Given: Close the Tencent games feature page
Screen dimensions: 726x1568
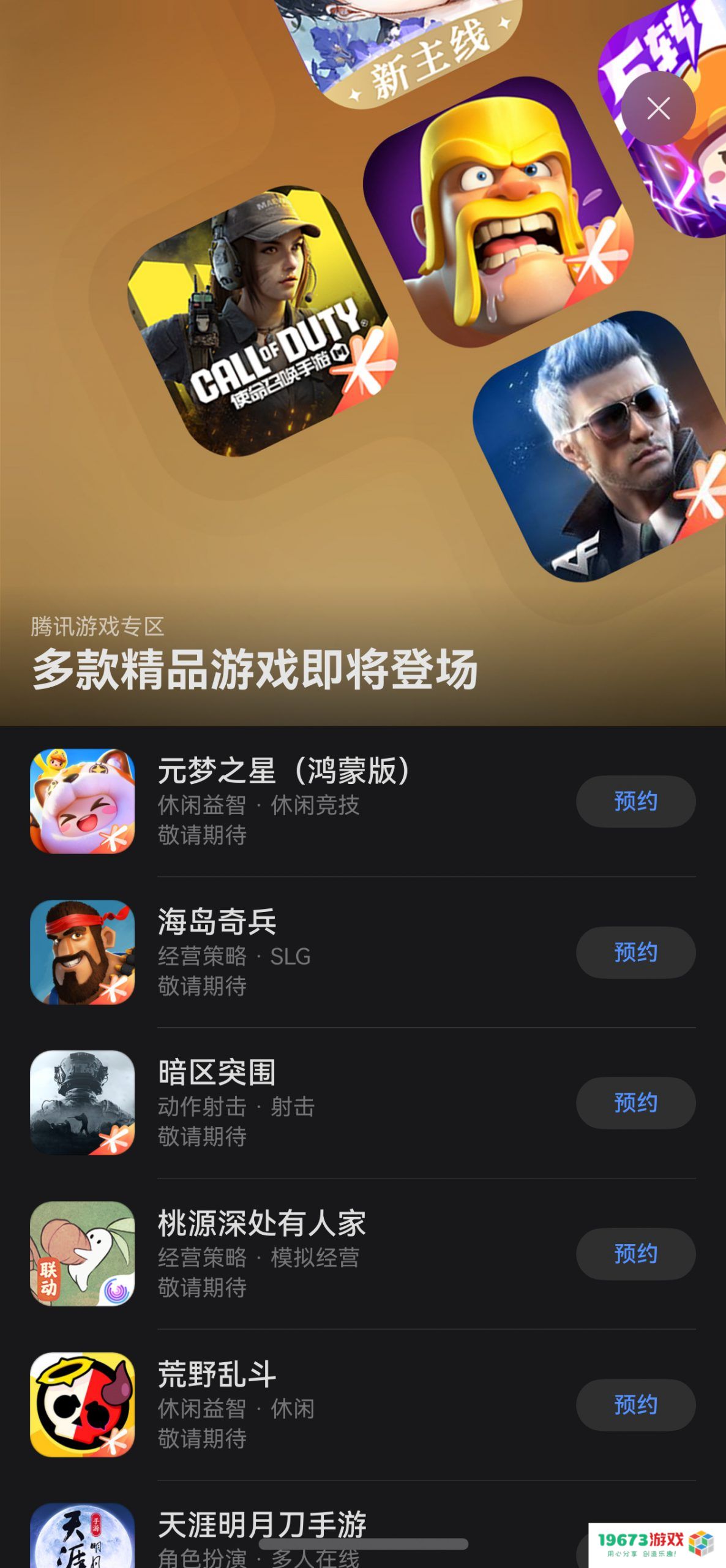Looking at the screenshot, I should pos(658,108).
